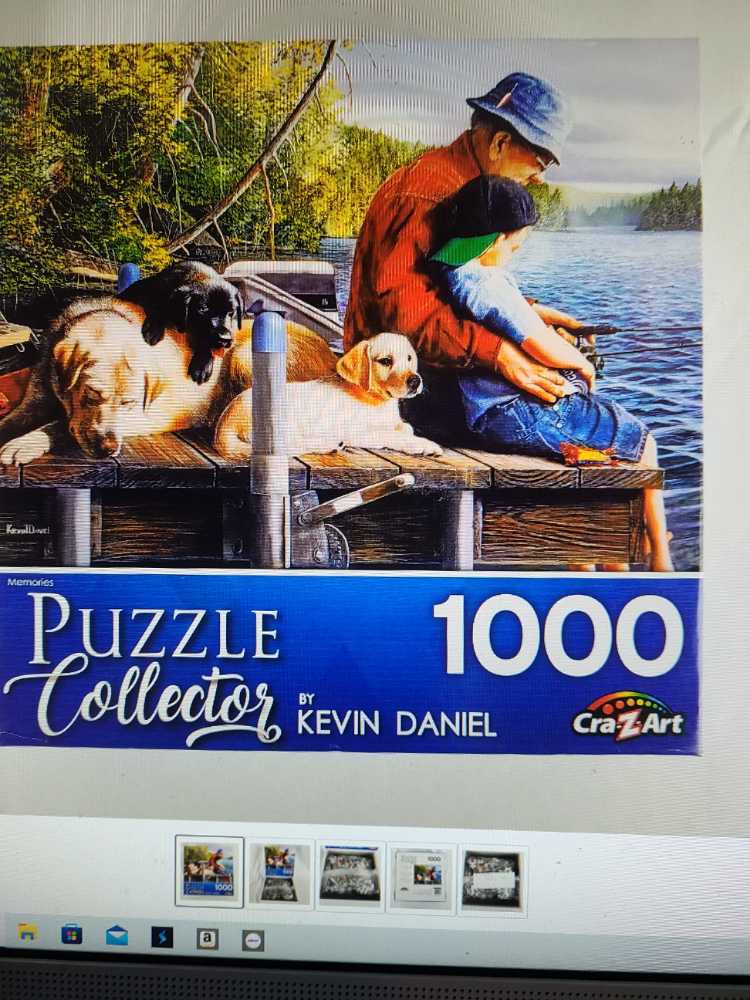
Task: Open the Mail app in taskbar
Action: coord(117,936)
